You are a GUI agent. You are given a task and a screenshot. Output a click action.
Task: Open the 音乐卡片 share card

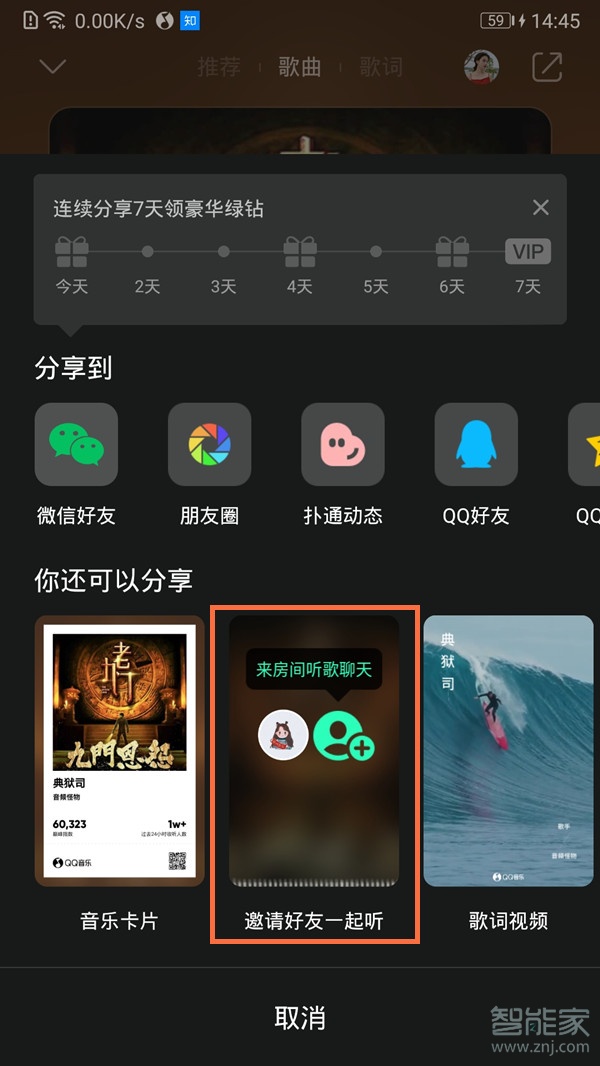point(120,751)
